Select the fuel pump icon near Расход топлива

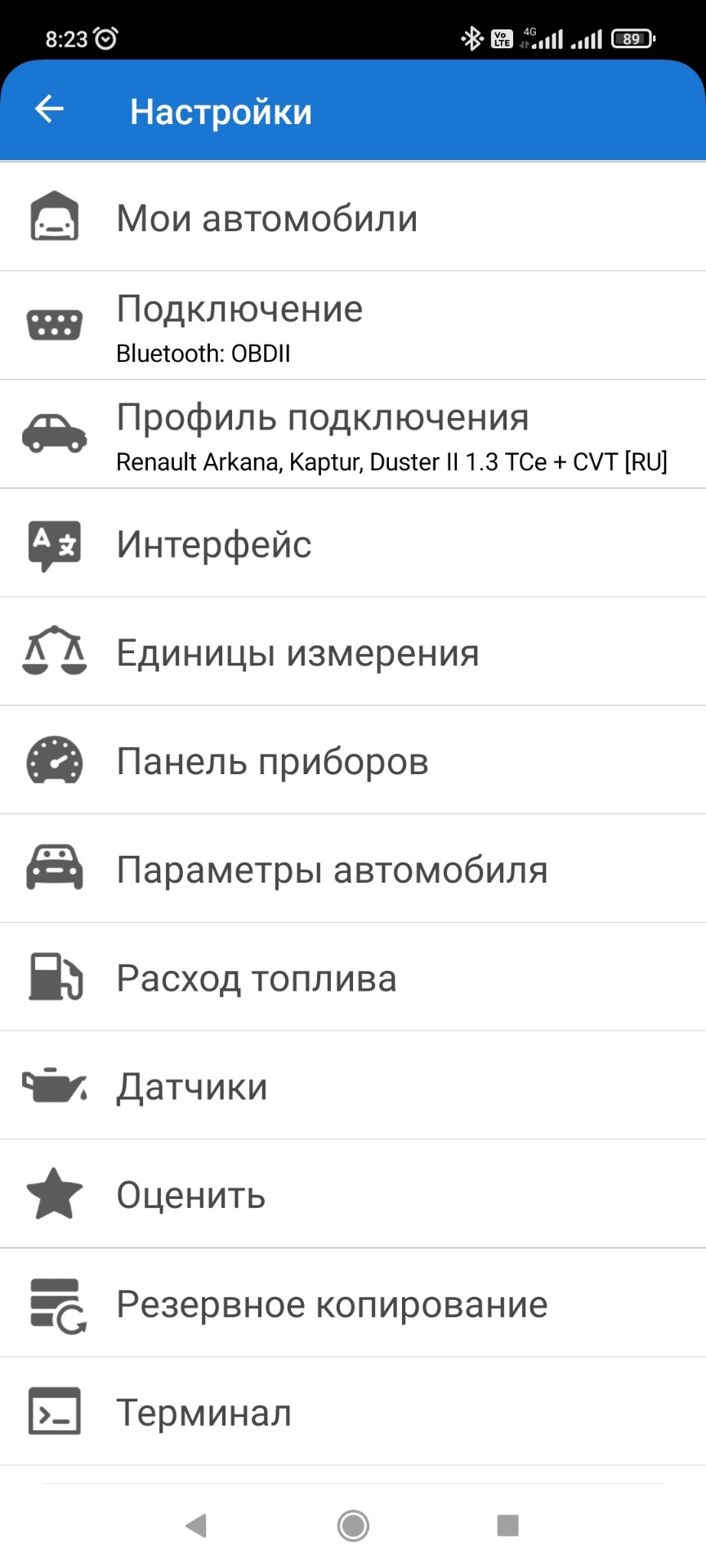[54, 978]
